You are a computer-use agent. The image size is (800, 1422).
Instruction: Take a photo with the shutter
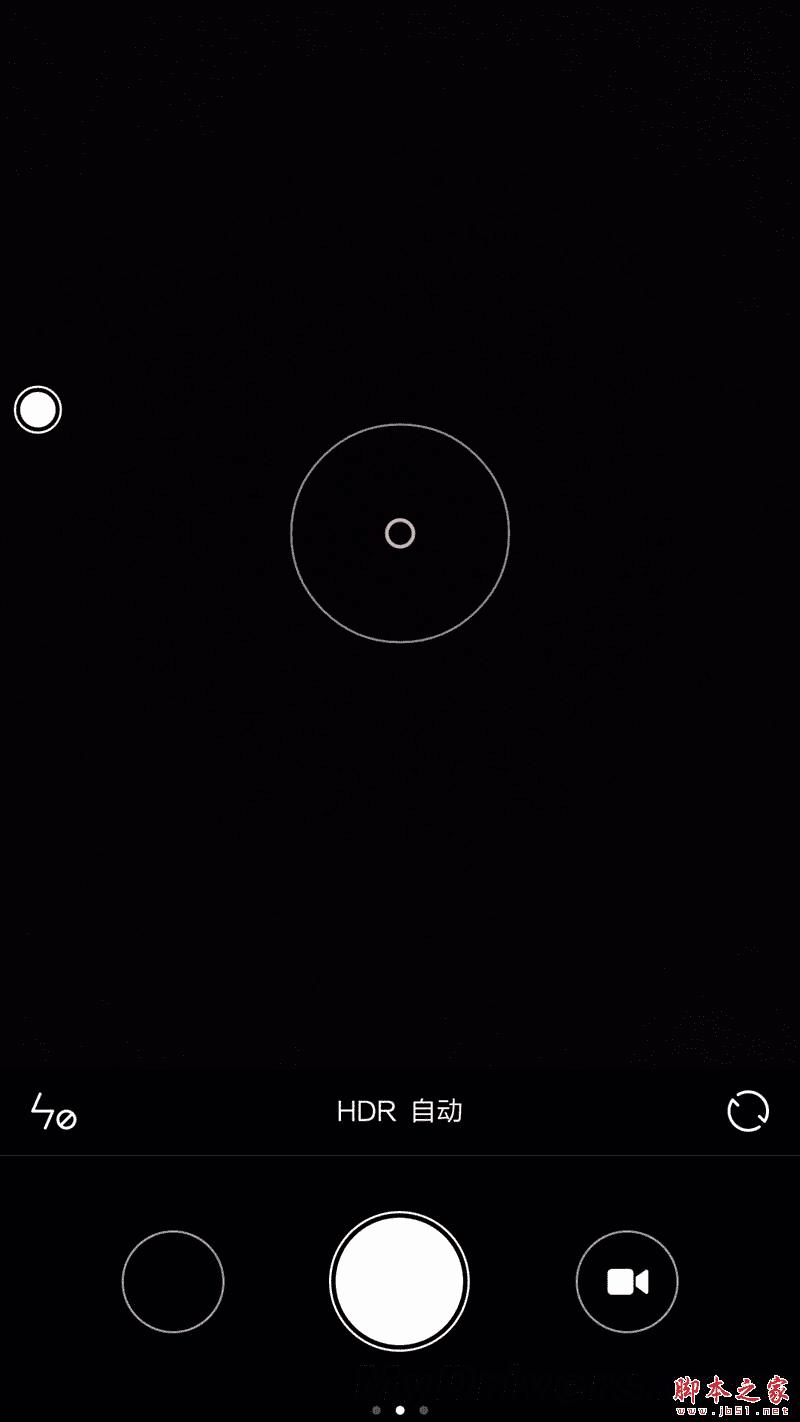[399, 1281]
